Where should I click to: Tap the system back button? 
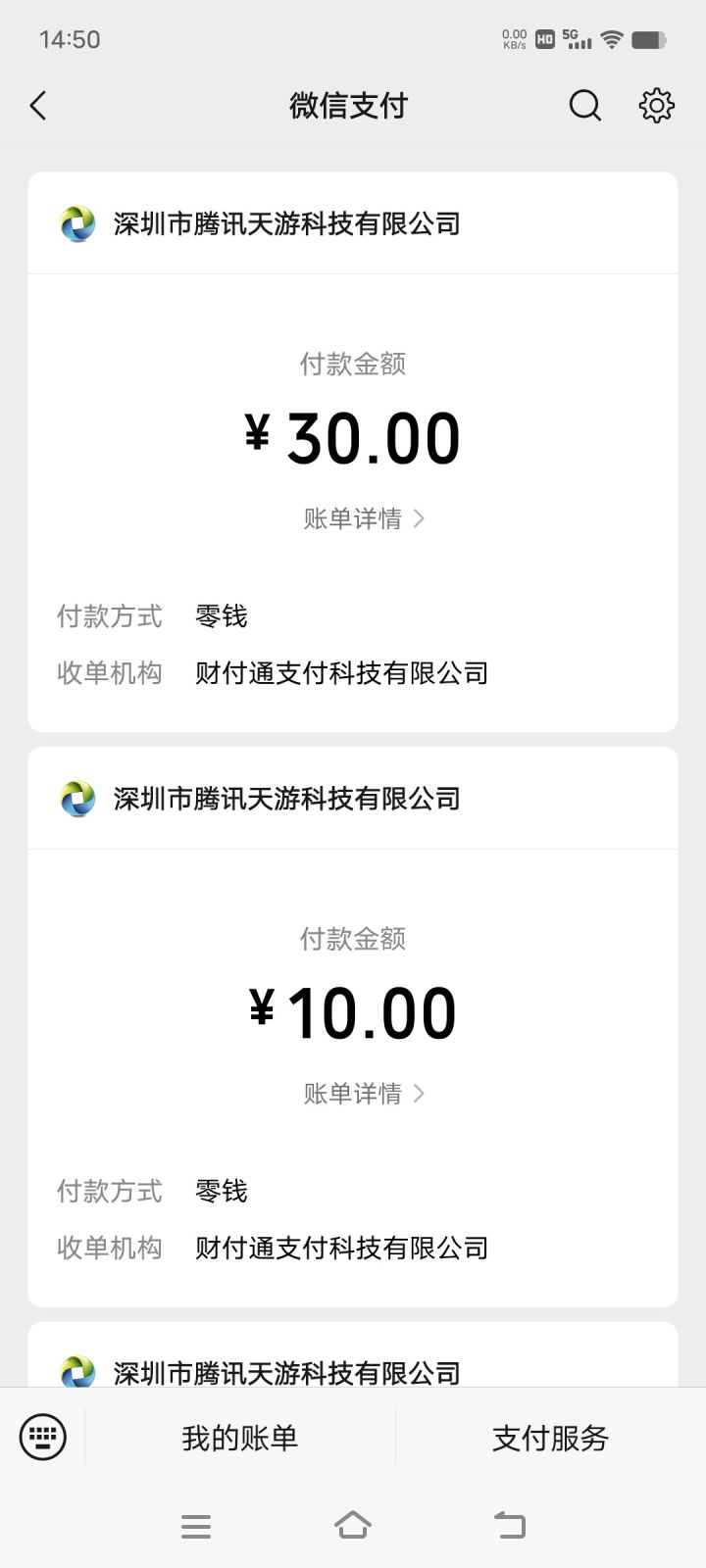[x=510, y=1526]
